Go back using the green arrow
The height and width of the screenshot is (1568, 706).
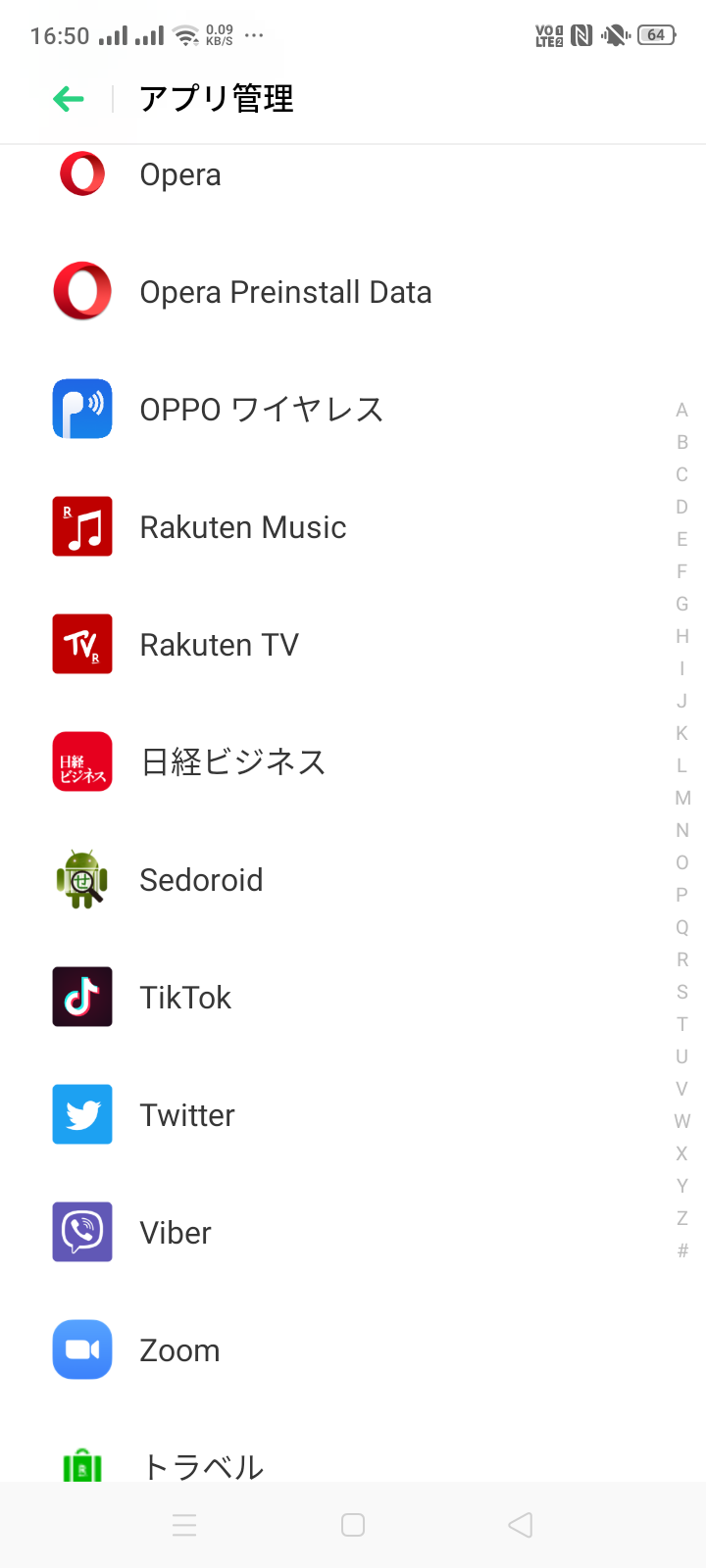pos(69,99)
